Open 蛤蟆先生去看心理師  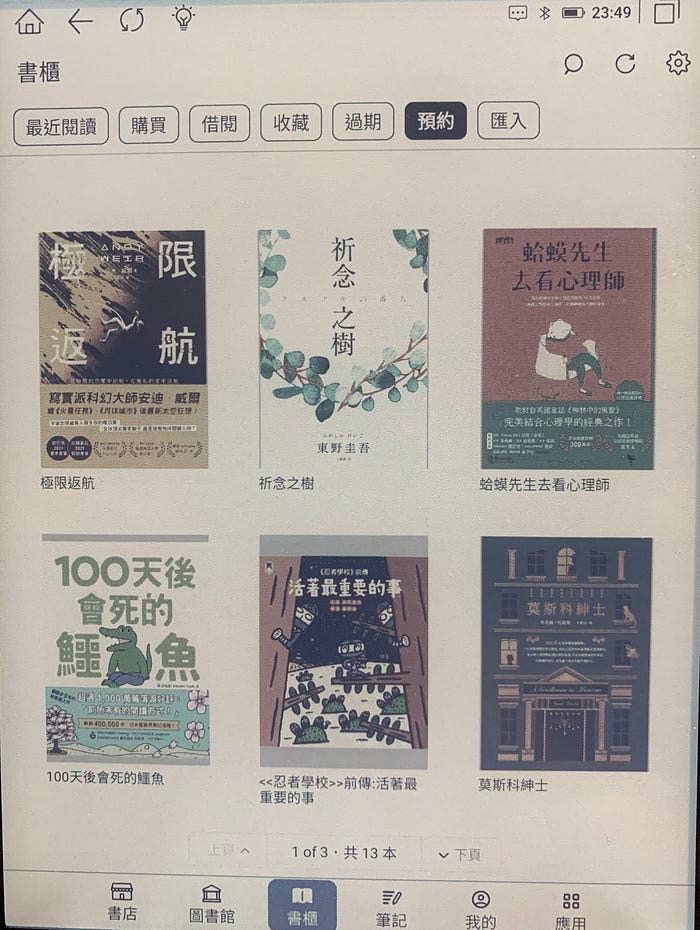pyautogui.click(x=568, y=349)
